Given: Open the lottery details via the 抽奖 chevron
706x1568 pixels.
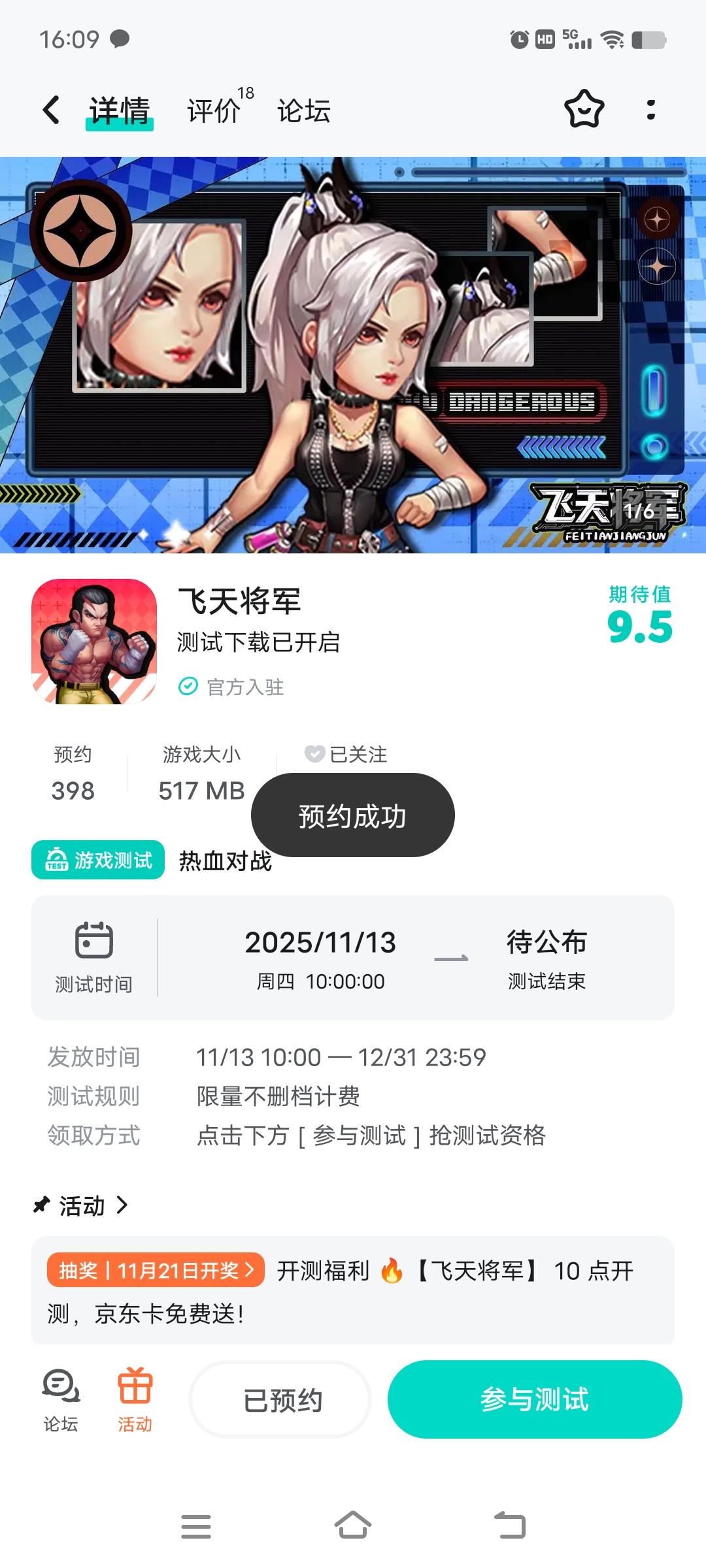Looking at the screenshot, I should tap(250, 1271).
